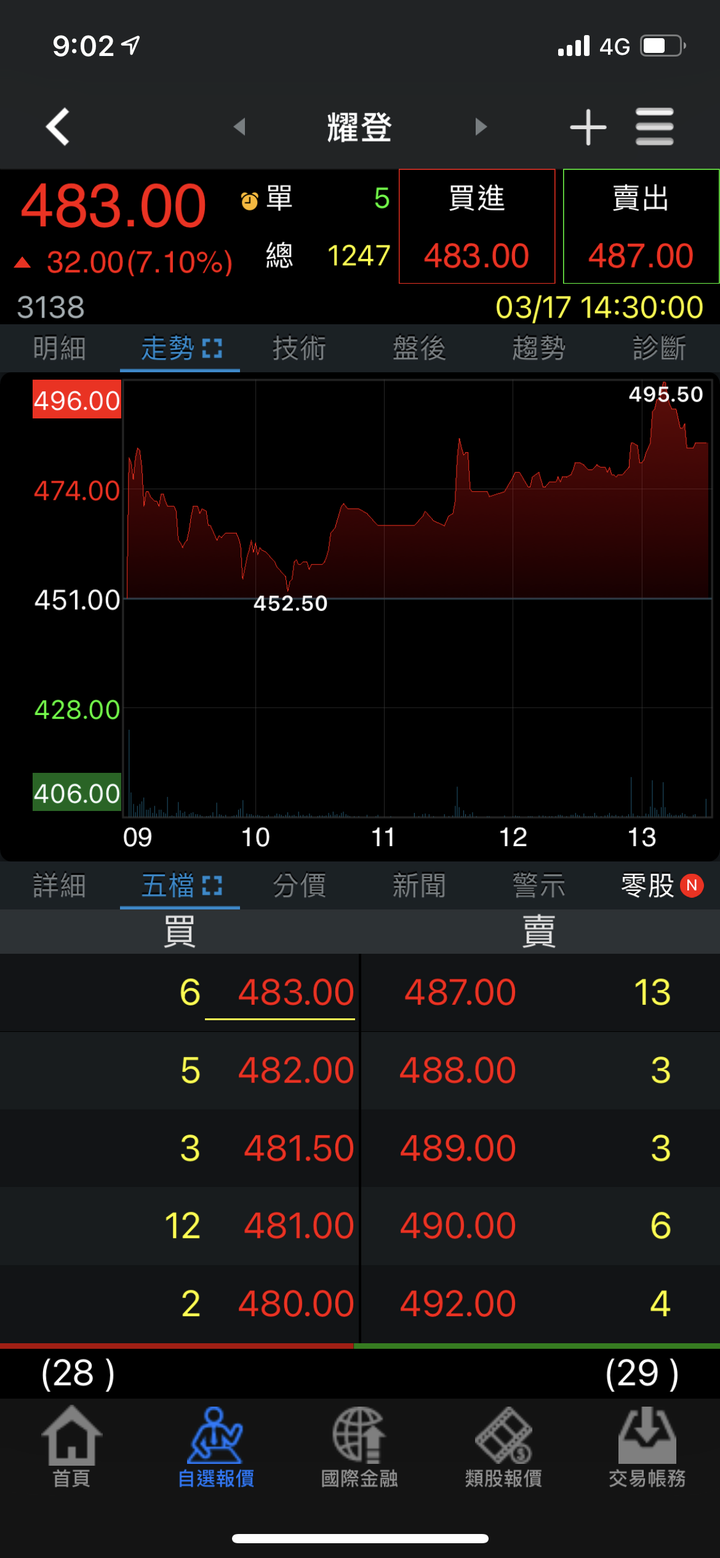Switch to the previous stock with the left triangle
720x1558 pixels.
pyautogui.click(x=239, y=127)
